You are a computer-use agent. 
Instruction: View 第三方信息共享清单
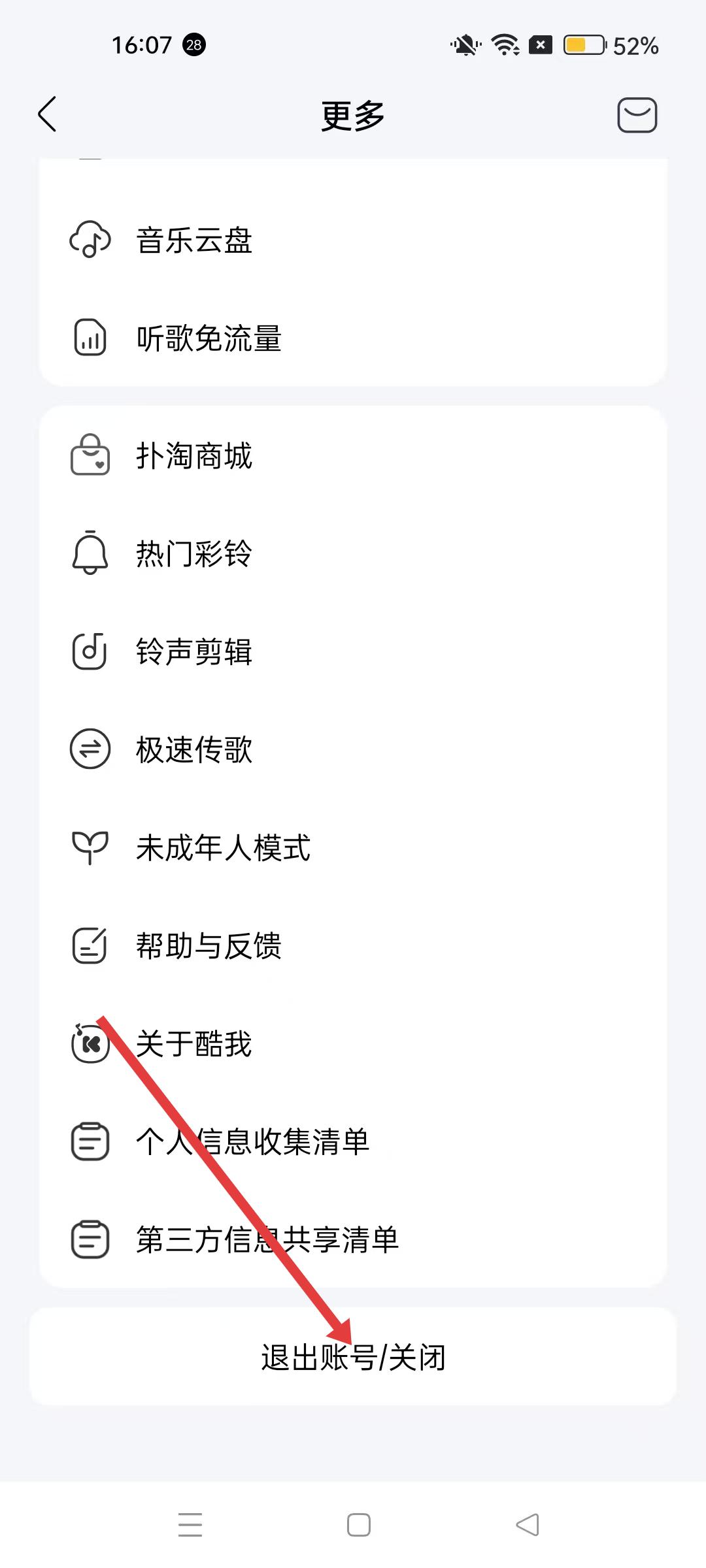point(267,1239)
